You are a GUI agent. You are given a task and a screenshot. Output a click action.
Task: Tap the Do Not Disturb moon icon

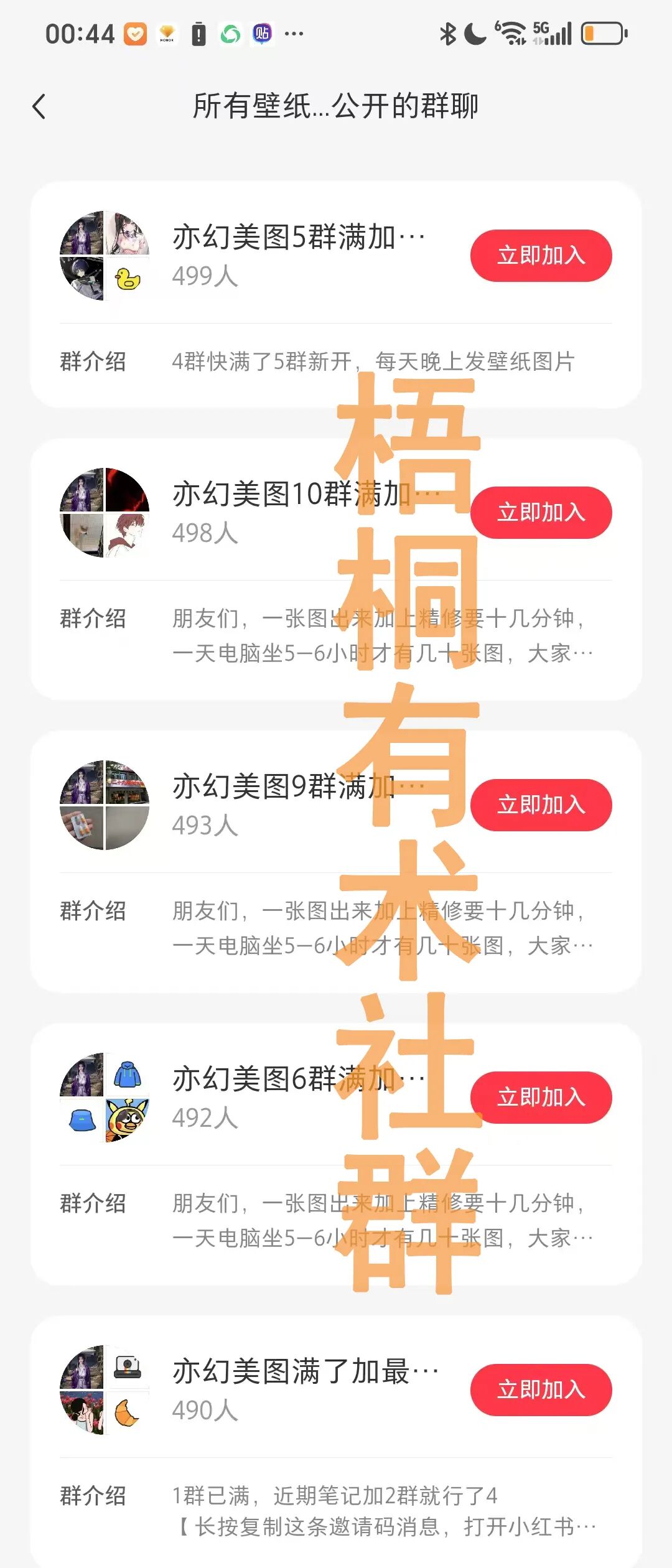pyautogui.click(x=474, y=35)
